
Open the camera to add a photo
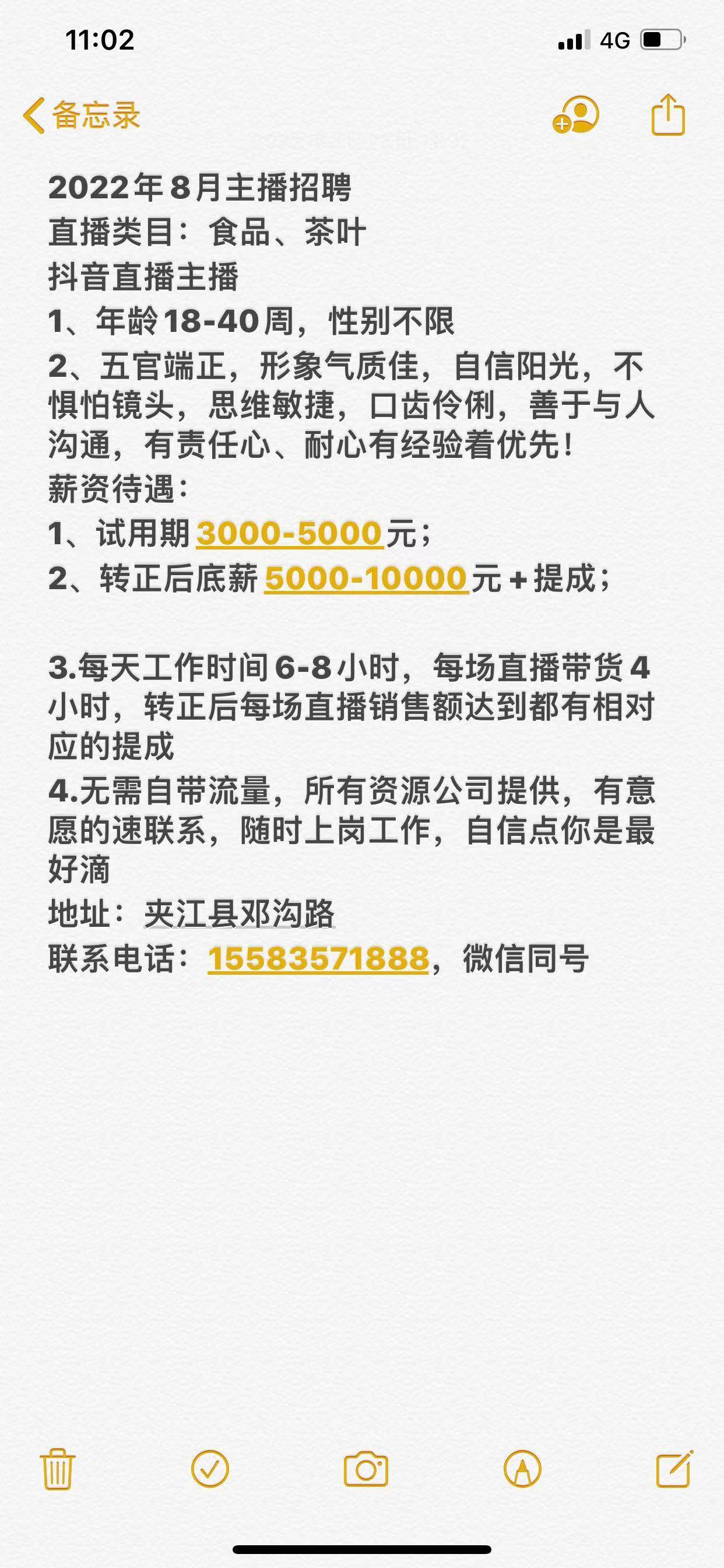coord(365,1469)
